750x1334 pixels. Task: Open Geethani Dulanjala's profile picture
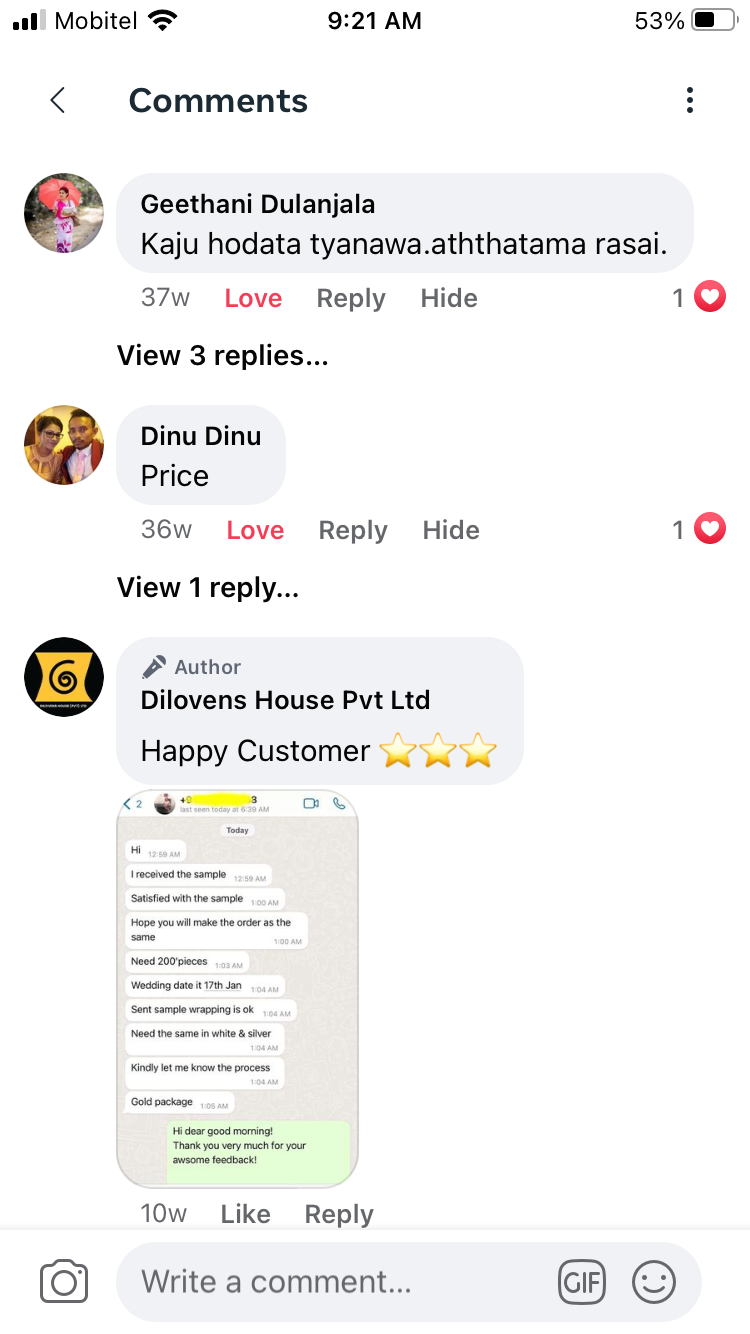[x=64, y=213]
